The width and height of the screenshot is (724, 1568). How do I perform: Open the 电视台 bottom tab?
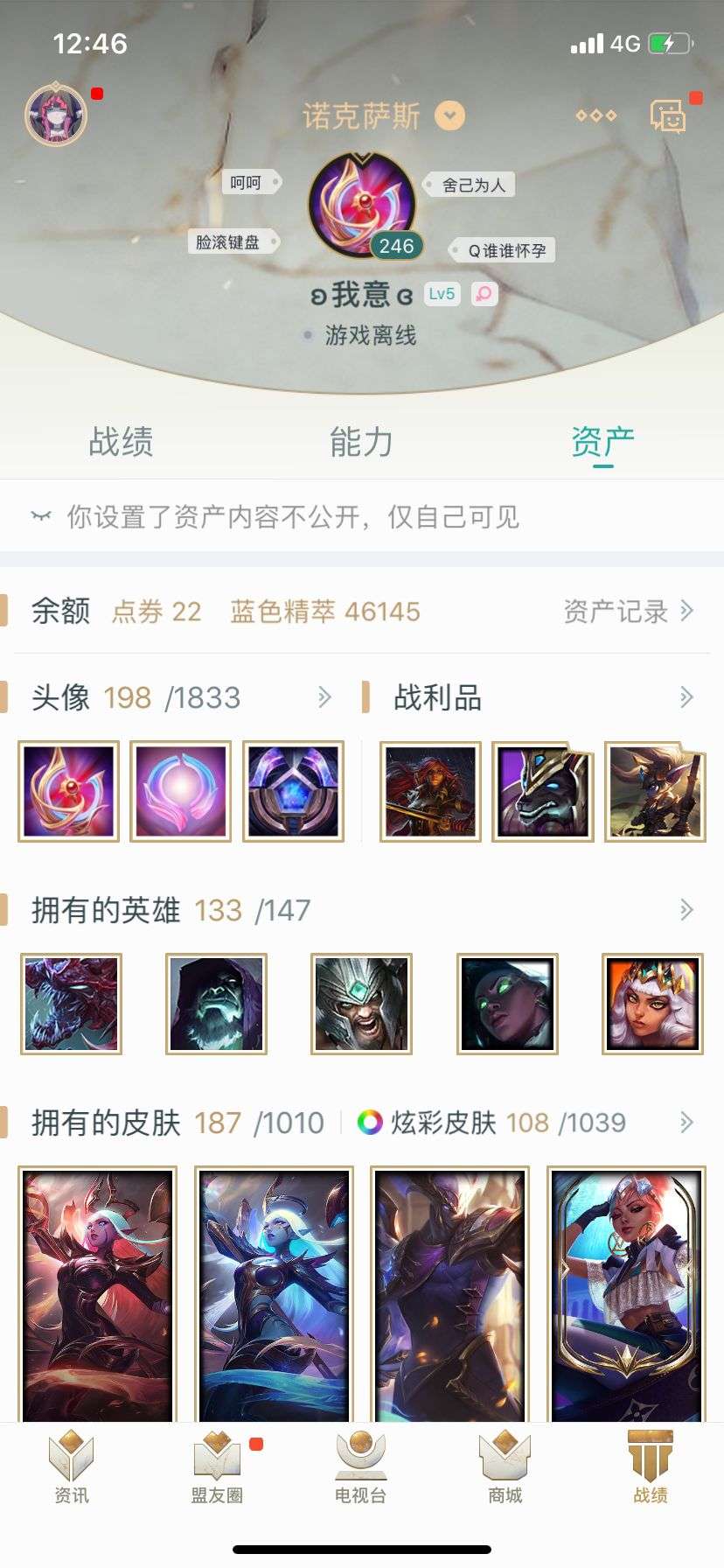coord(360,1466)
